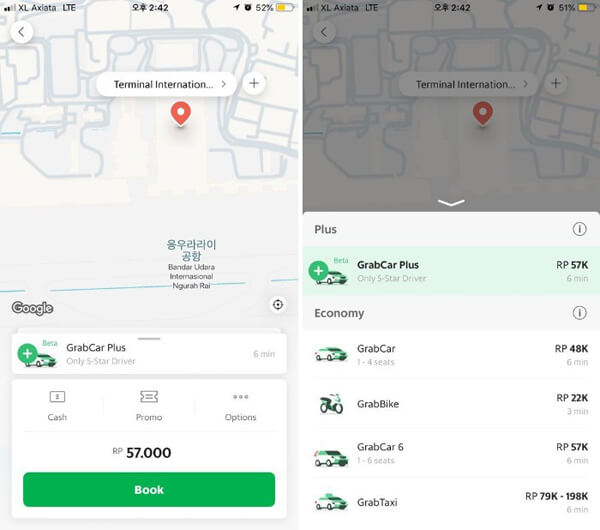
Task: Choose Cash payment method
Action: click(57, 406)
